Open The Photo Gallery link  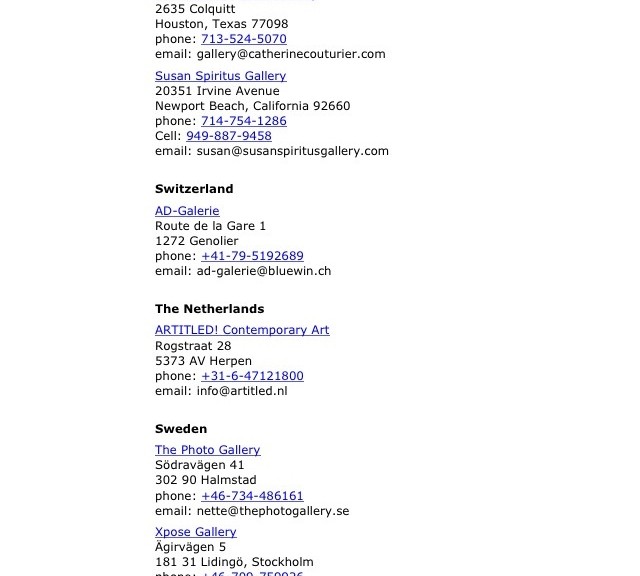pos(207,450)
